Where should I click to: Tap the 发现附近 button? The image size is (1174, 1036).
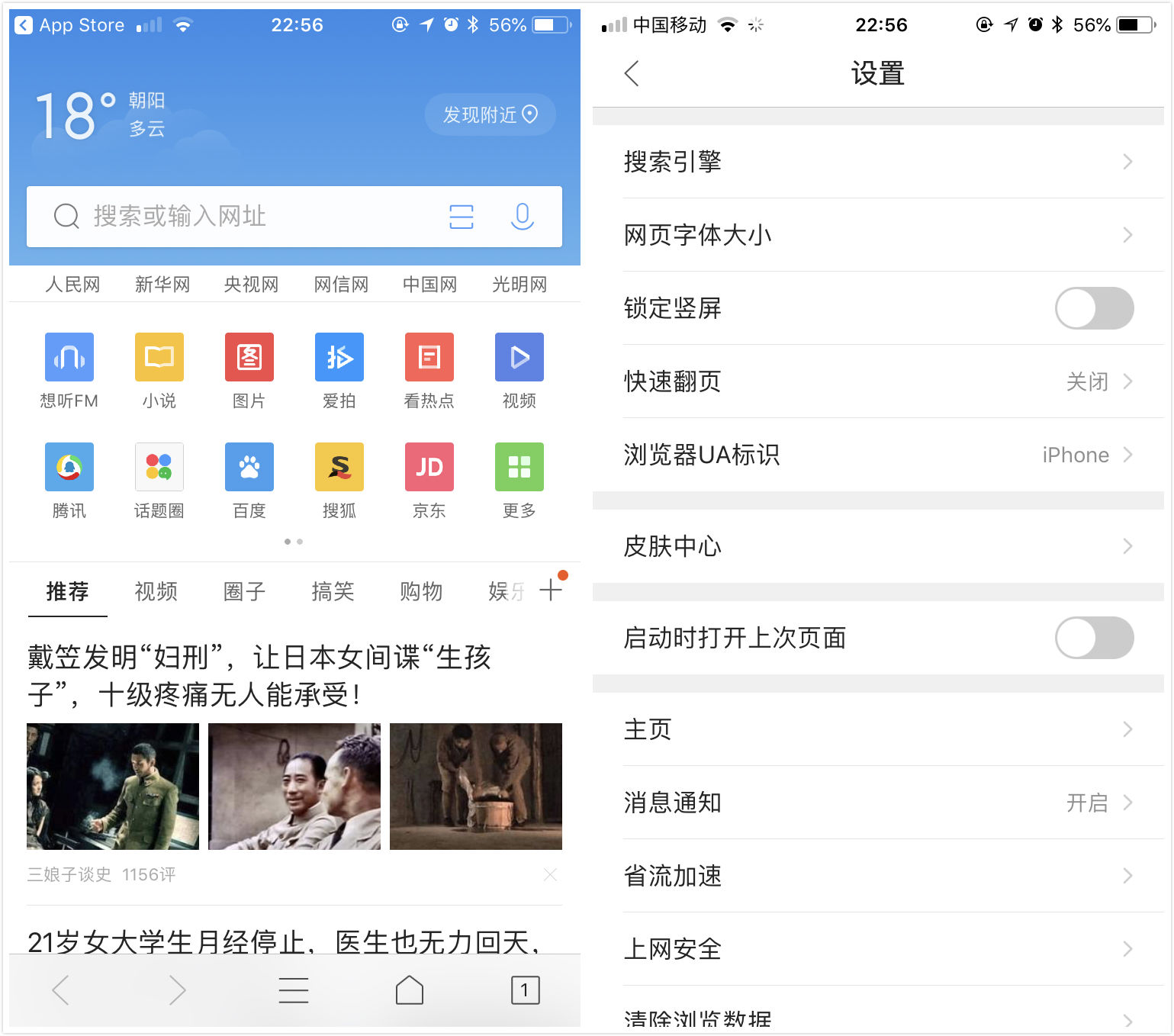tap(490, 115)
